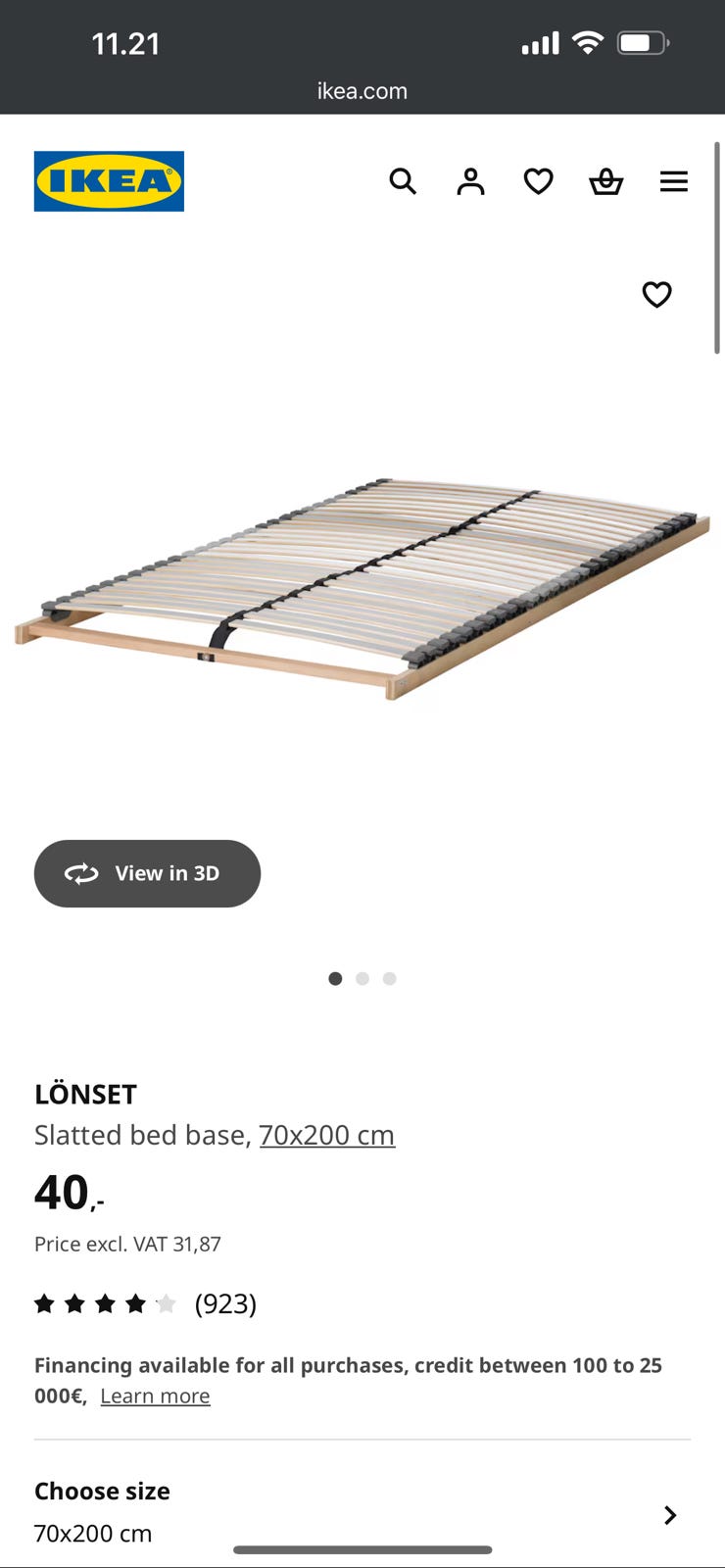Open the 70x200 cm size link
Screen dimensions: 725x1568
click(326, 1135)
